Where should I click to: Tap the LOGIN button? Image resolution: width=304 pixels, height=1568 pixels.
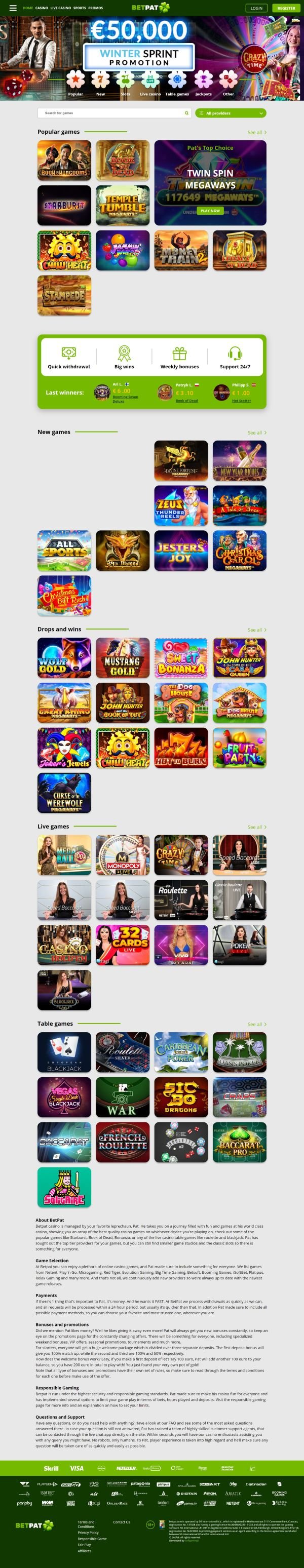click(x=256, y=8)
